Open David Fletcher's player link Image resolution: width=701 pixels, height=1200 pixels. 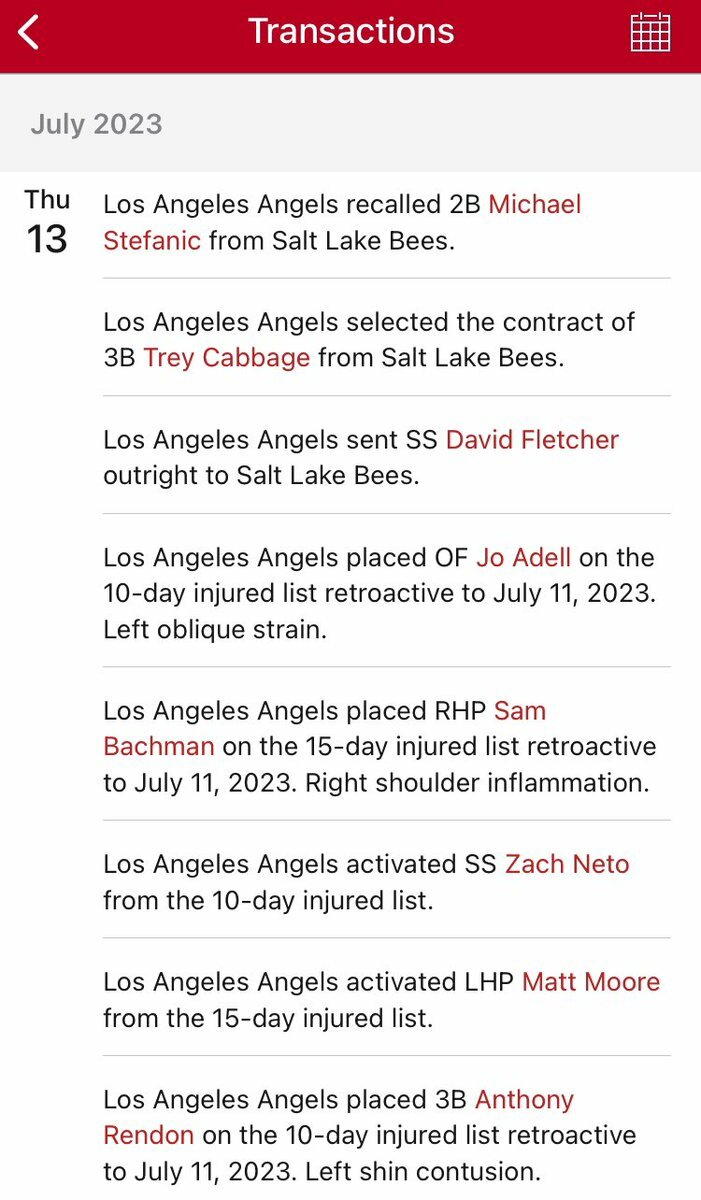532,440
